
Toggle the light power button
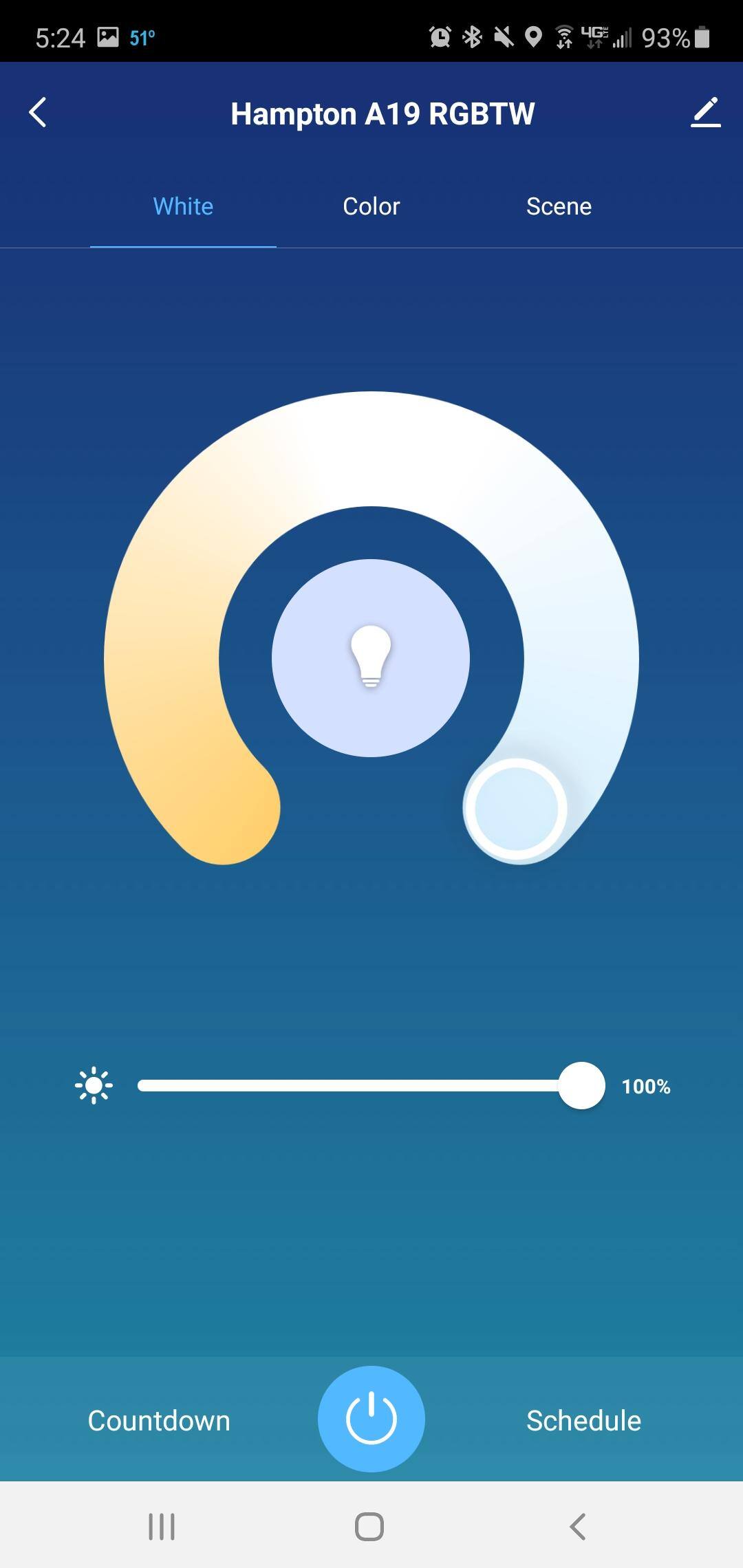[371, 1419]
